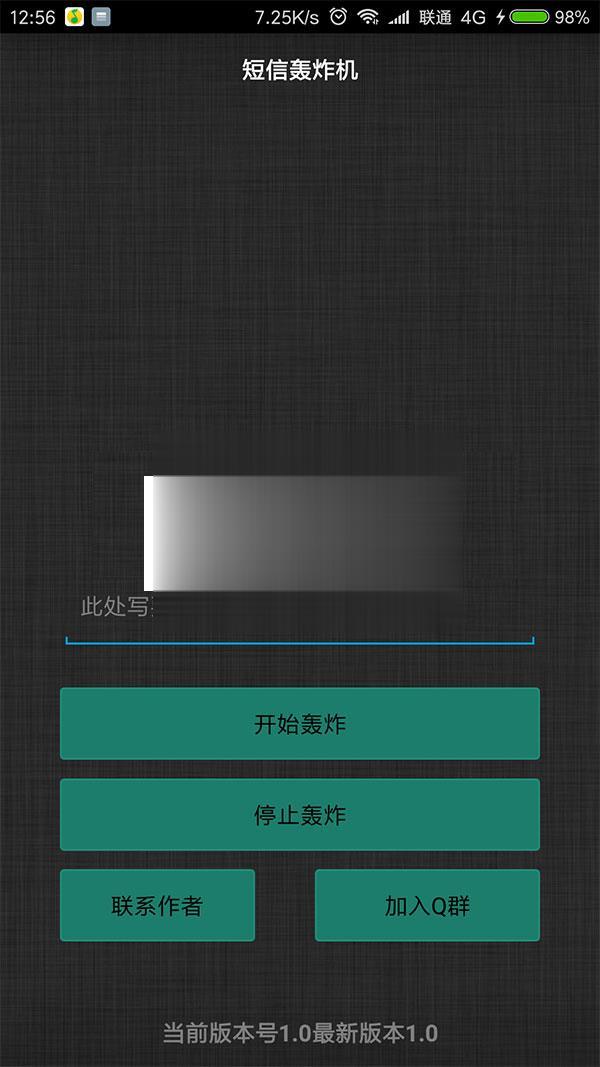Tap the 停止轰炸 button
This screenshot has width=600, height=1067.
click(300, 814)
